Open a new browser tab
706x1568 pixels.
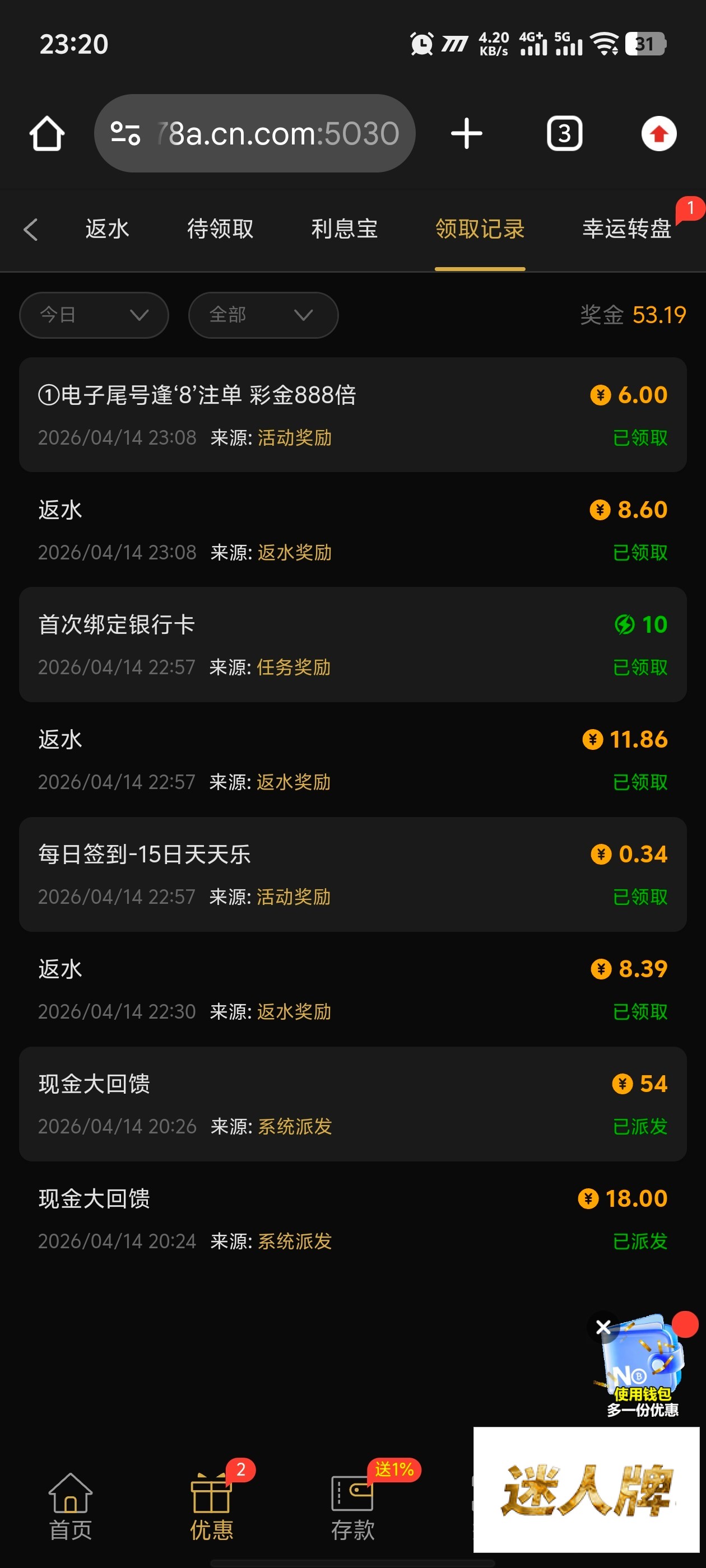point(467,133)
